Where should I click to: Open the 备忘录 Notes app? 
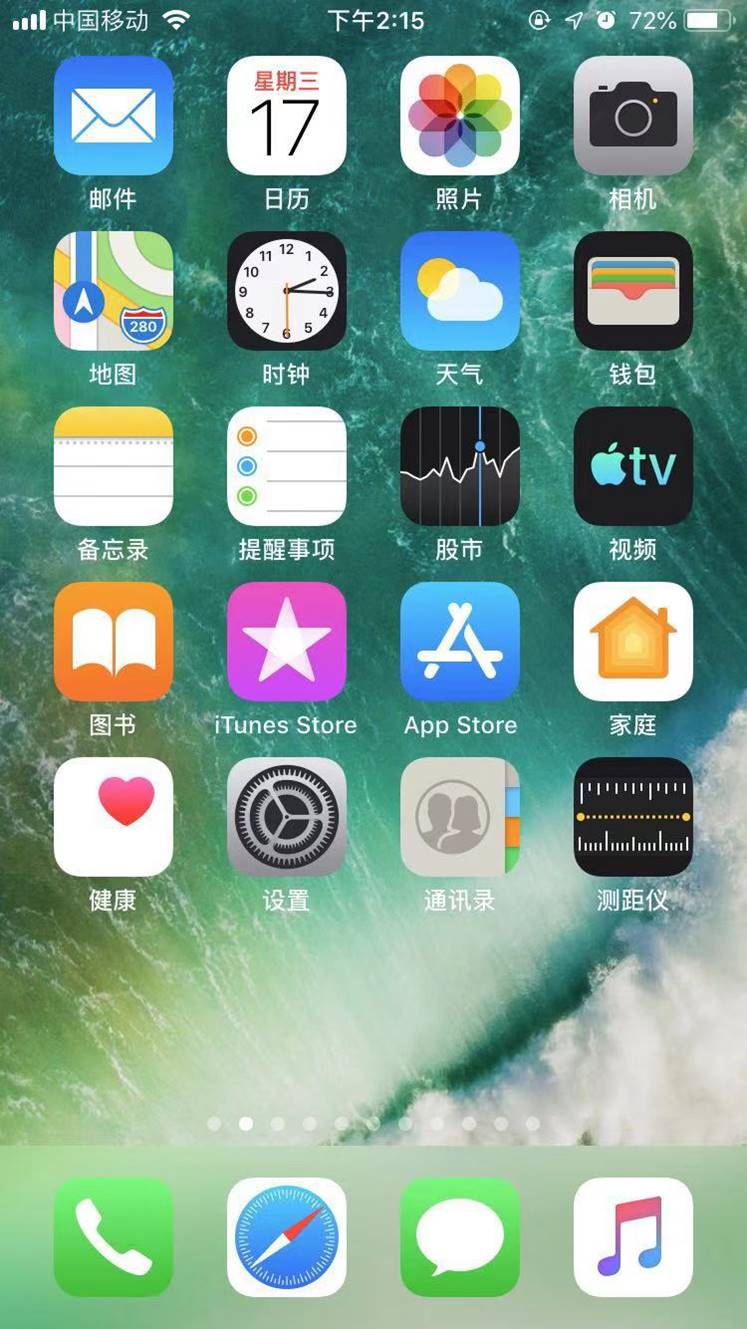(113, 466)
